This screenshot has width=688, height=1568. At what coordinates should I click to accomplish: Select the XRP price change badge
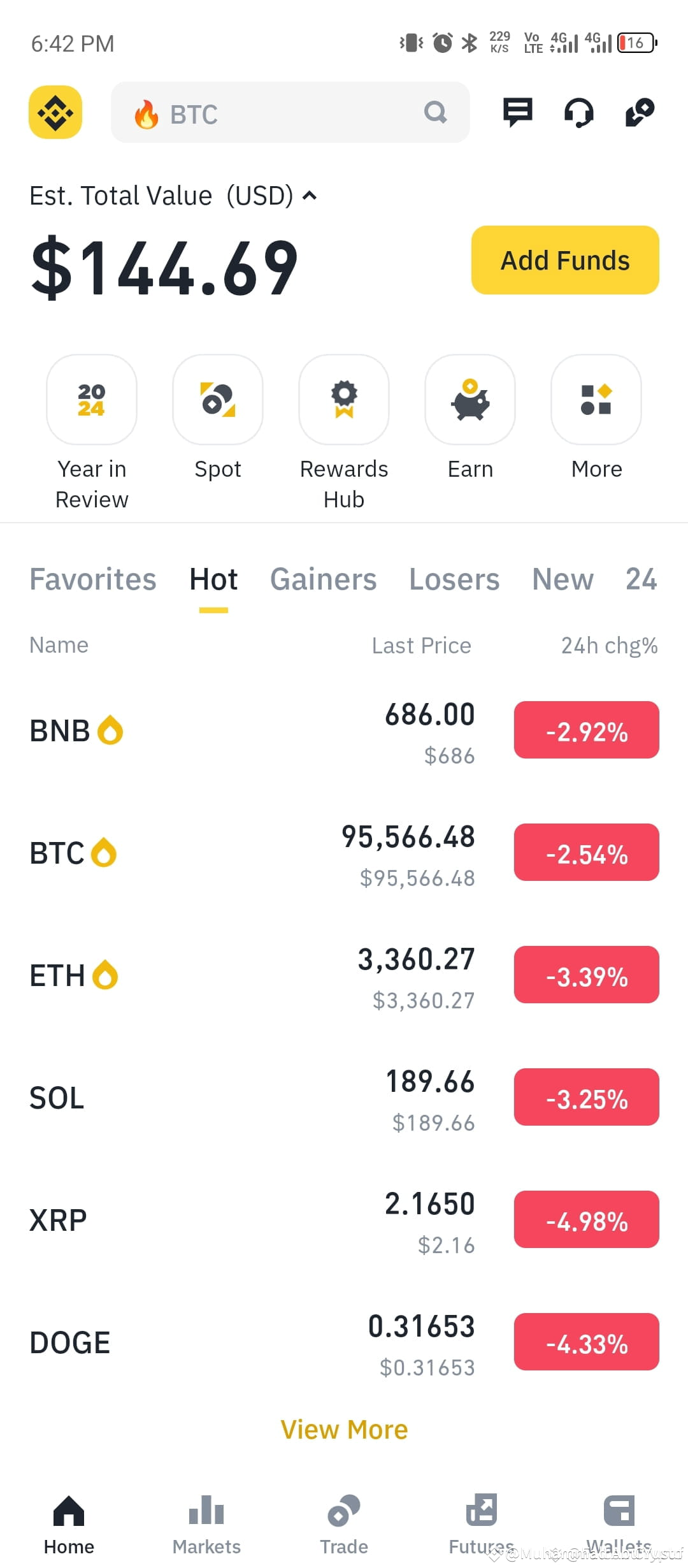586,1220
